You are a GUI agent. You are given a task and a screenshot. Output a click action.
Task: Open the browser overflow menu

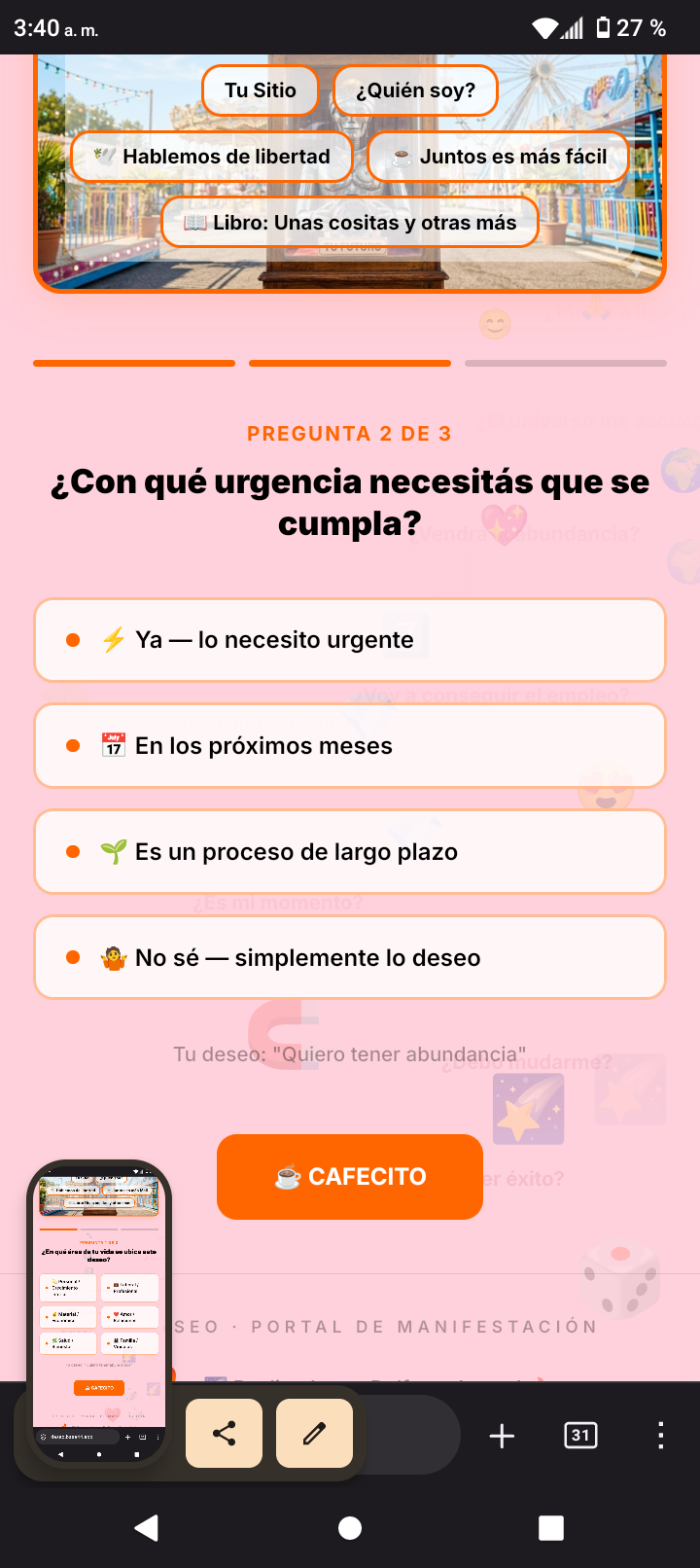click(660, 1436)
